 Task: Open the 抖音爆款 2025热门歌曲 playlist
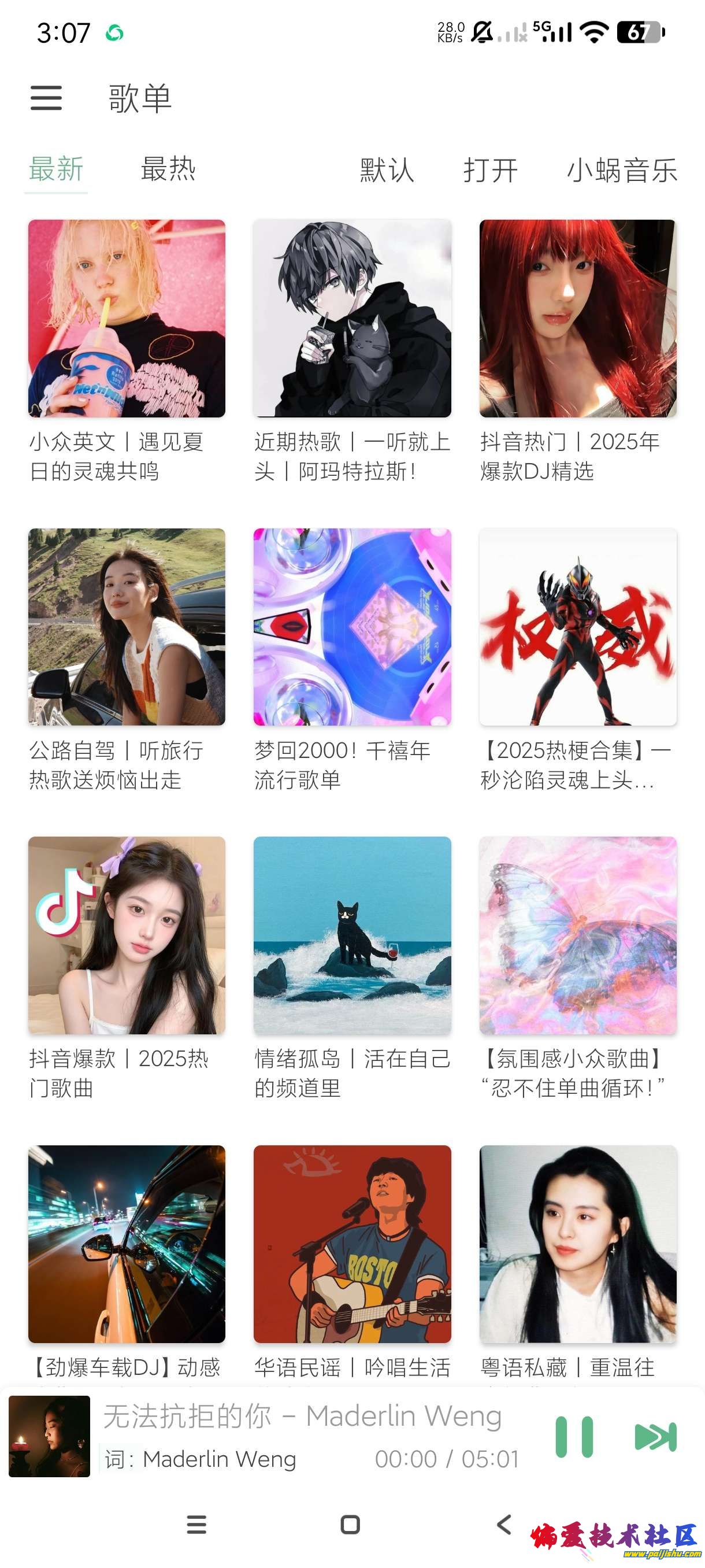click(x=127, y=935)
